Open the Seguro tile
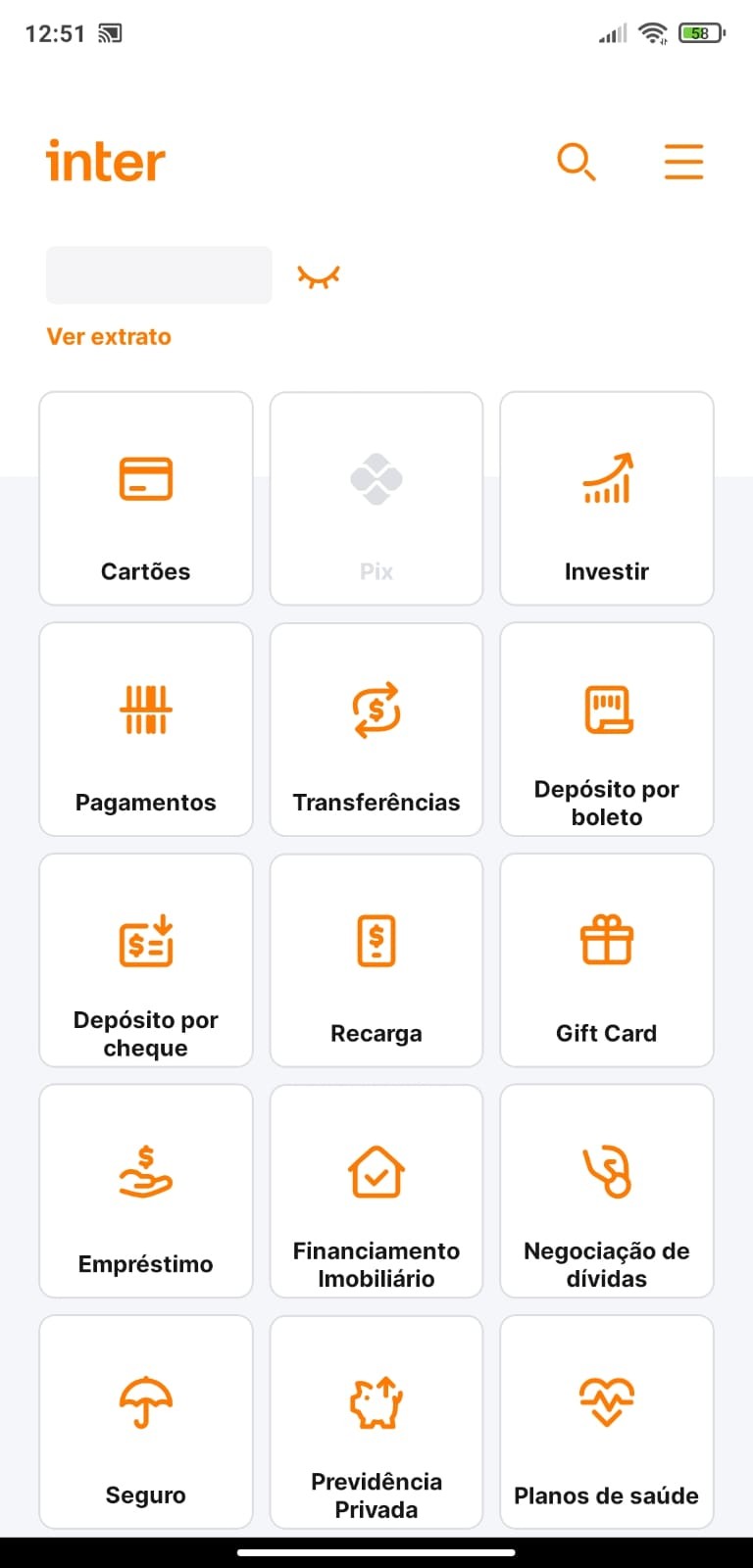 pyautogui.click(x=146, y=1422)
